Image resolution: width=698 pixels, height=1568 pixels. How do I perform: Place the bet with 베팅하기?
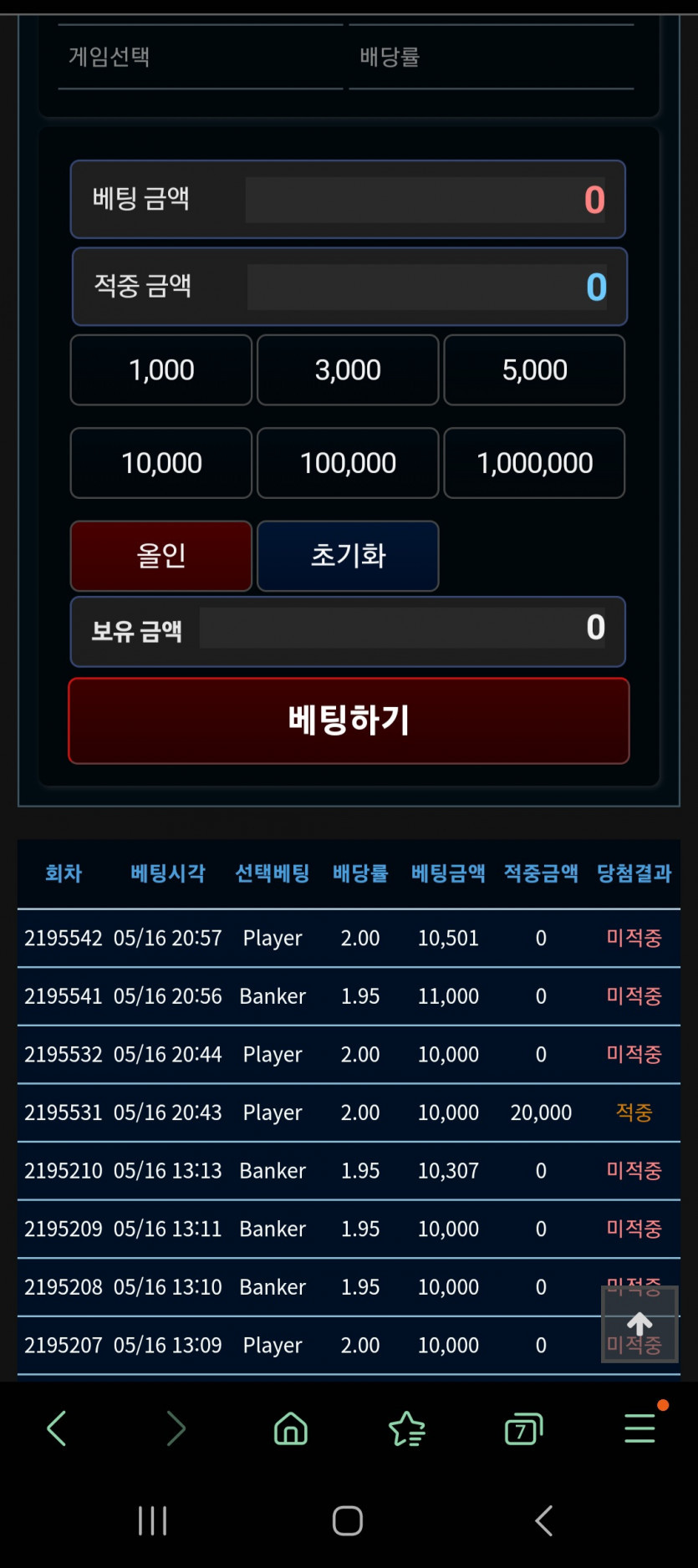tap(349, 720)
